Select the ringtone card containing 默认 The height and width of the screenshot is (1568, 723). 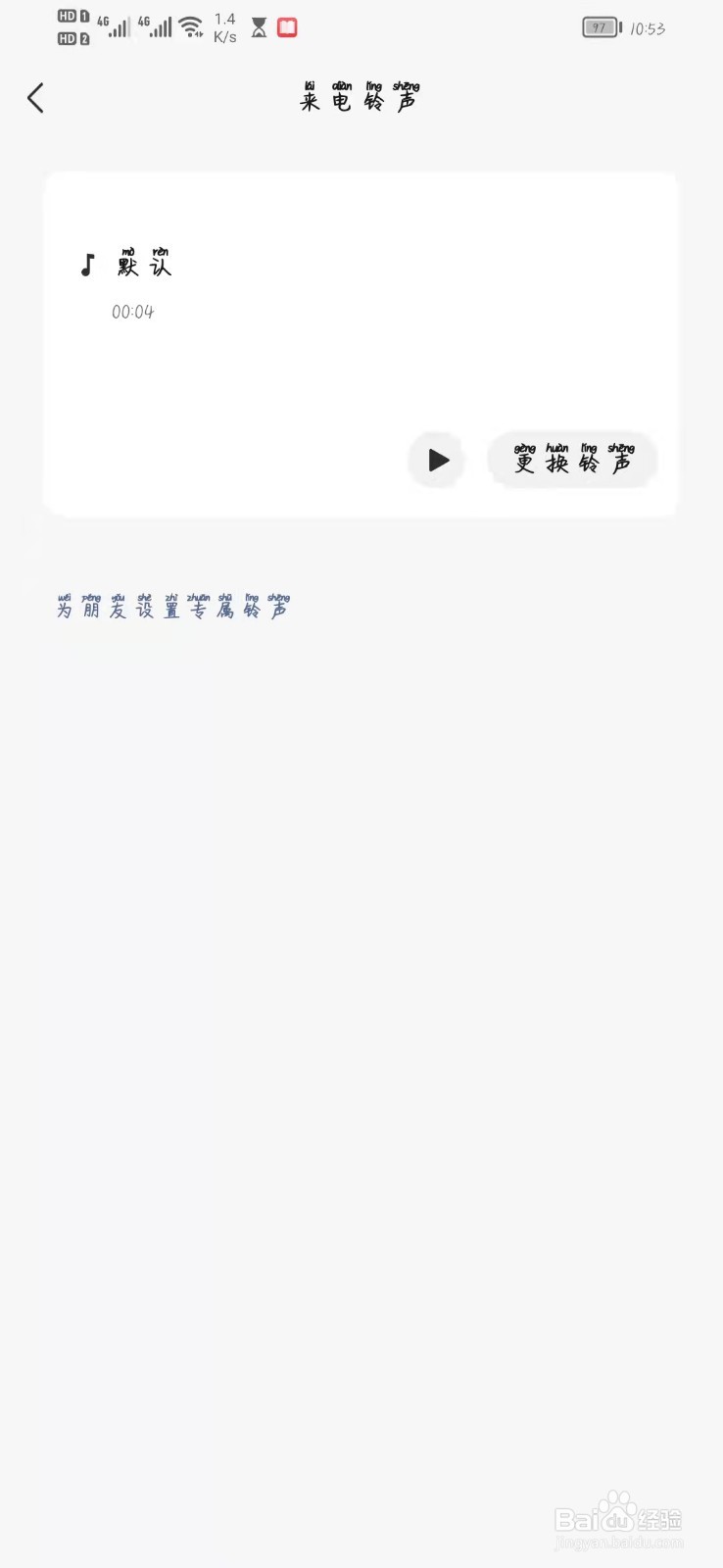[x=361, y=343]
